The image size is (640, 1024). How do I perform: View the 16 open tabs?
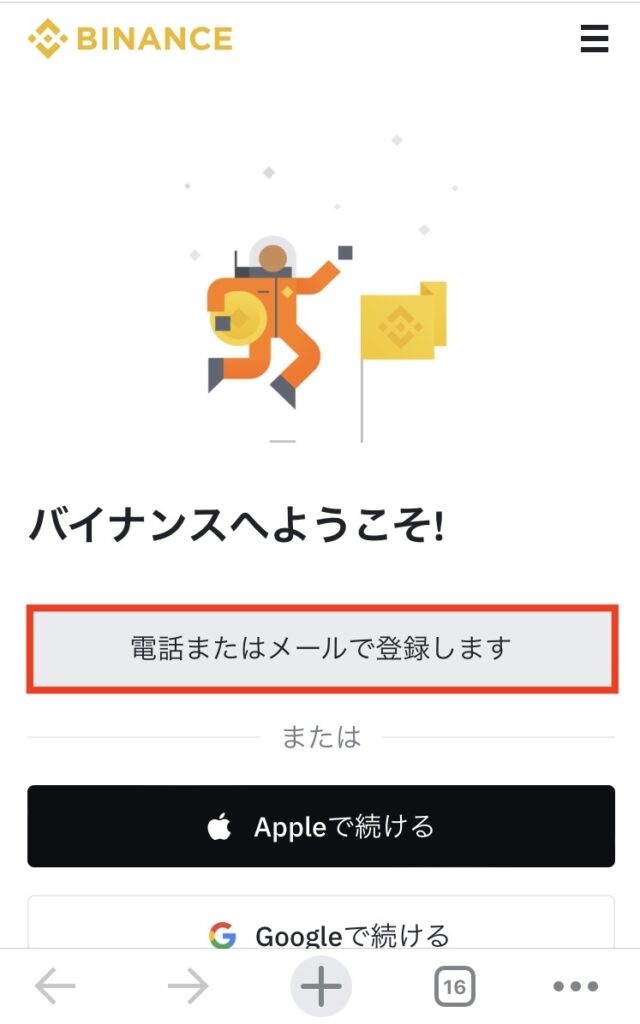(x=455, y=985)
